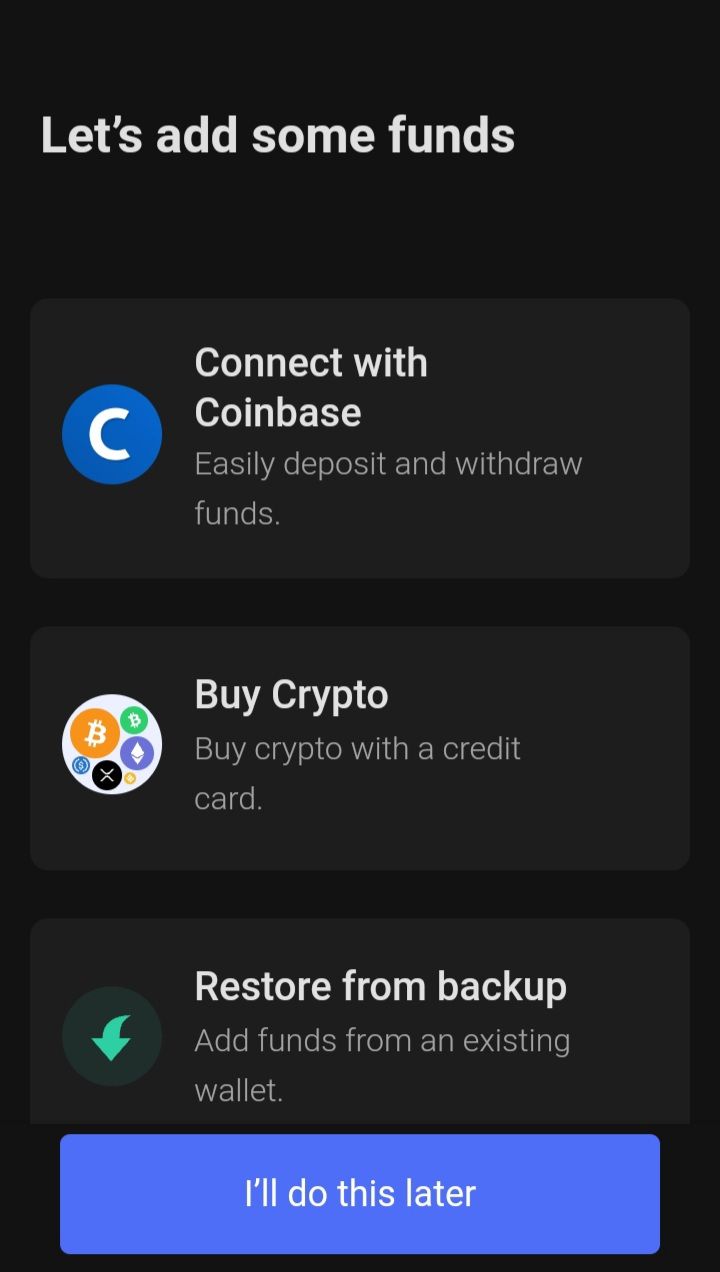Tap the Let's add some funds heading
Viewport: 720px width, 1272px height.
pyautogui.click(x=277, y=134)
